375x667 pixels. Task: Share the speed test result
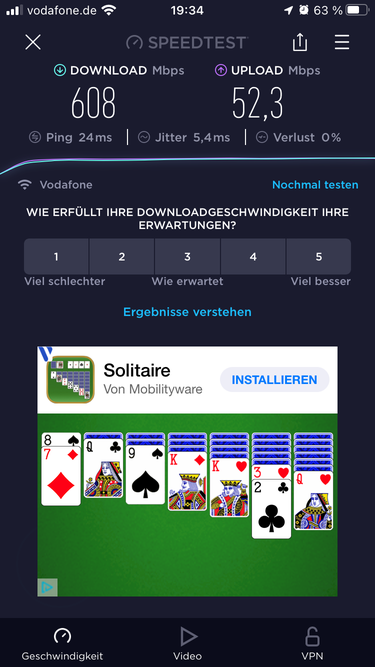click(300, 42)
